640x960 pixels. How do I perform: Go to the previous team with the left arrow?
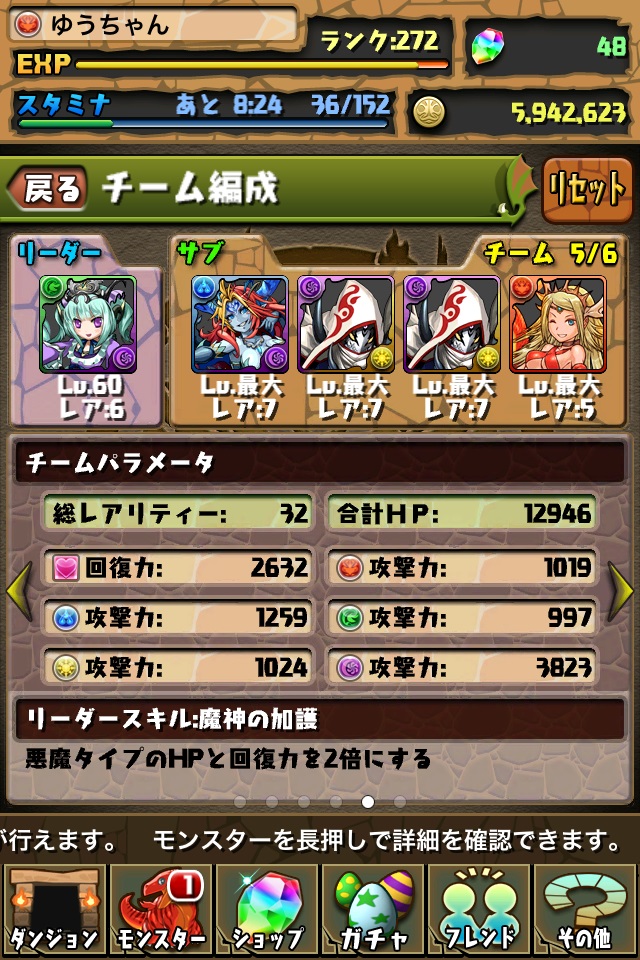tap(17, 592)
